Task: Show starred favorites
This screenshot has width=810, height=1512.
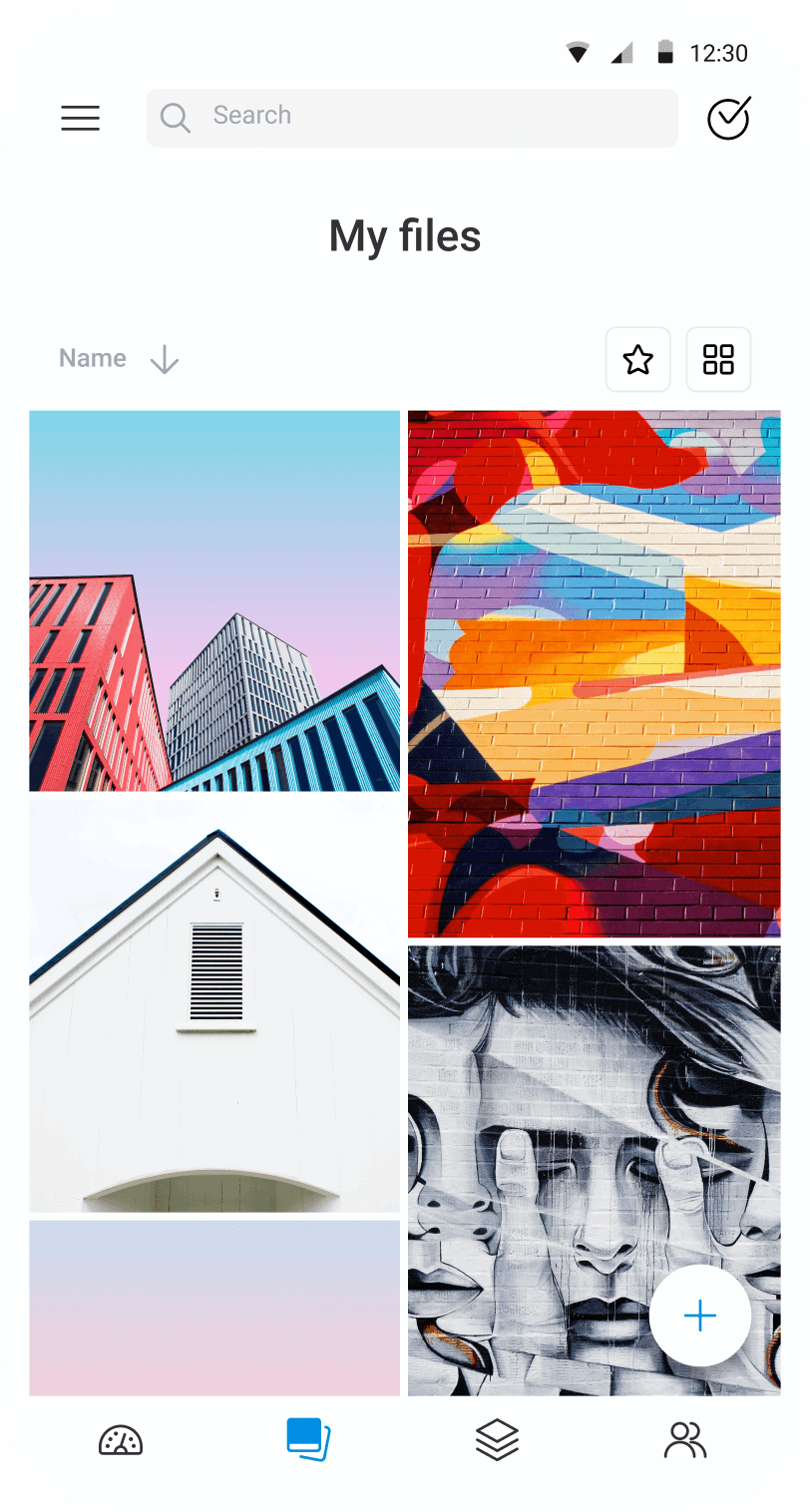Action: click(638, 359)
